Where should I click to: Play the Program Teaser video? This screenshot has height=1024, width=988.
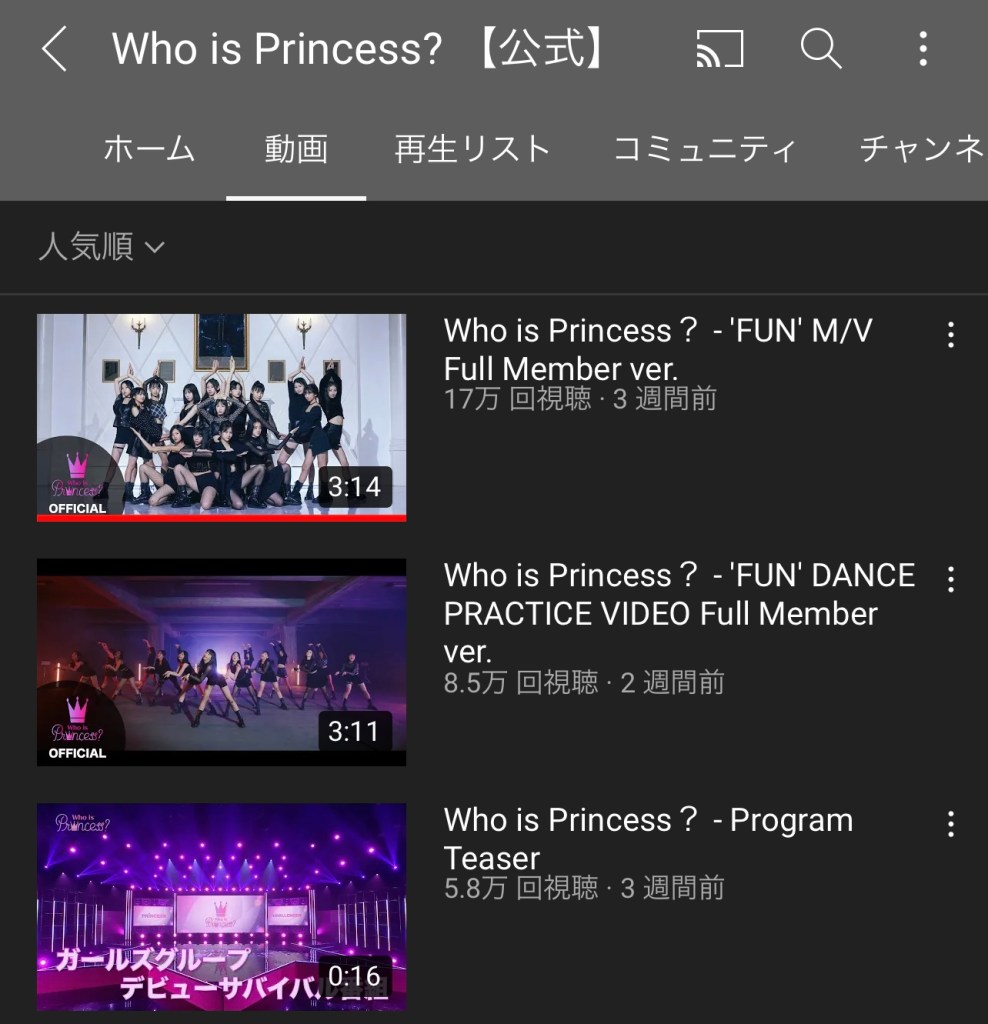pyautogui.click(x=222, y=907)
